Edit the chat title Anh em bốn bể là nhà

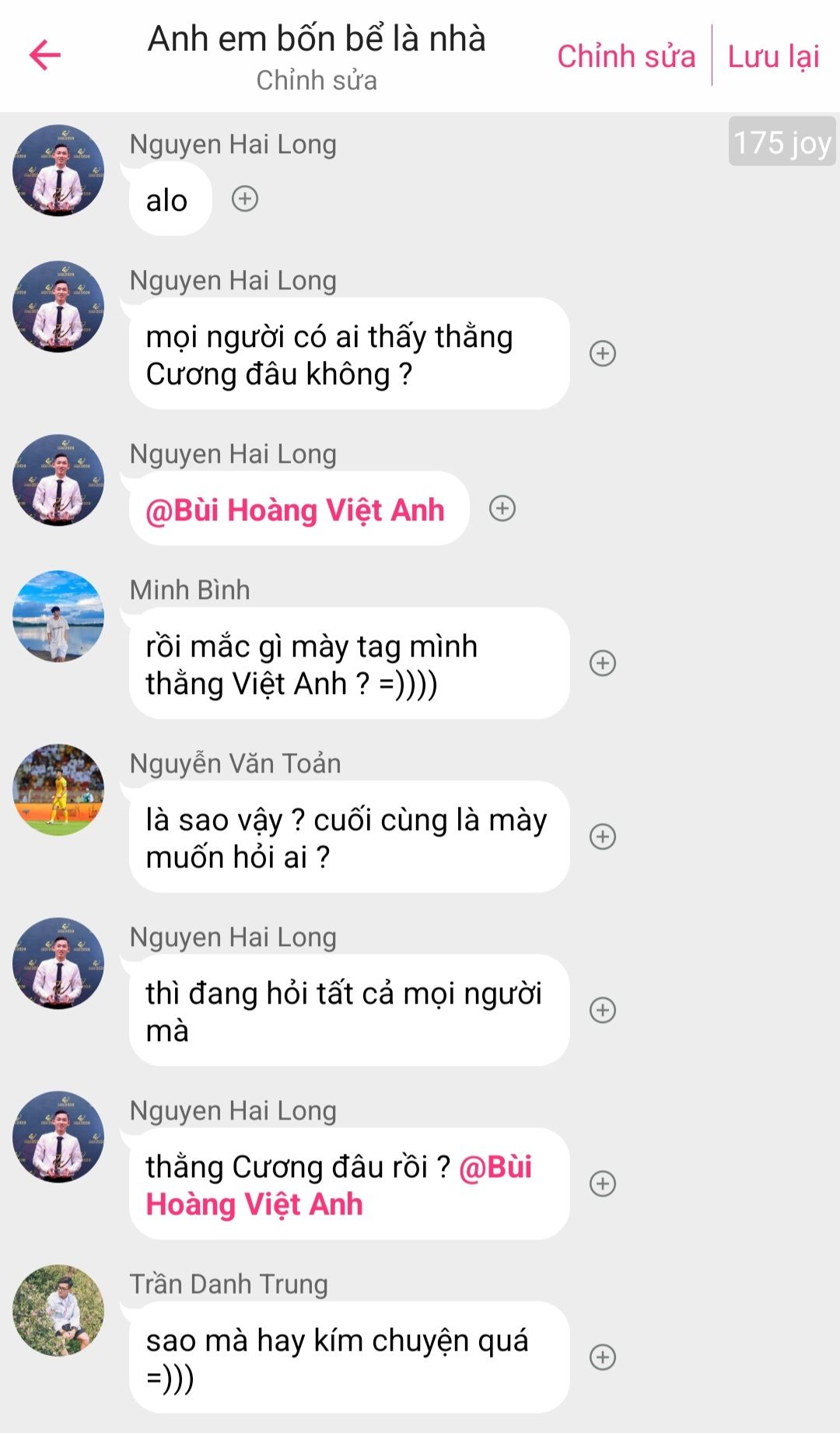[x=317, y=39]
